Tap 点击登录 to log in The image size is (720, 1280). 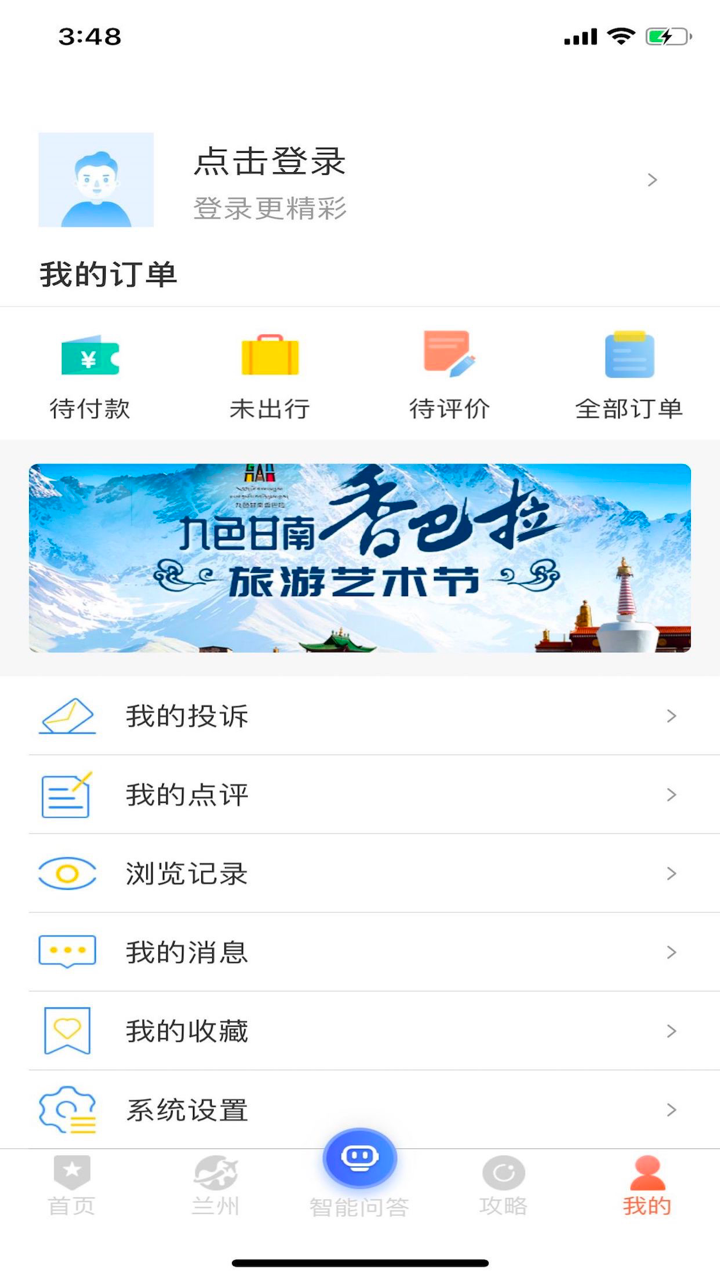pyautogui.click(x=270, y=162)
